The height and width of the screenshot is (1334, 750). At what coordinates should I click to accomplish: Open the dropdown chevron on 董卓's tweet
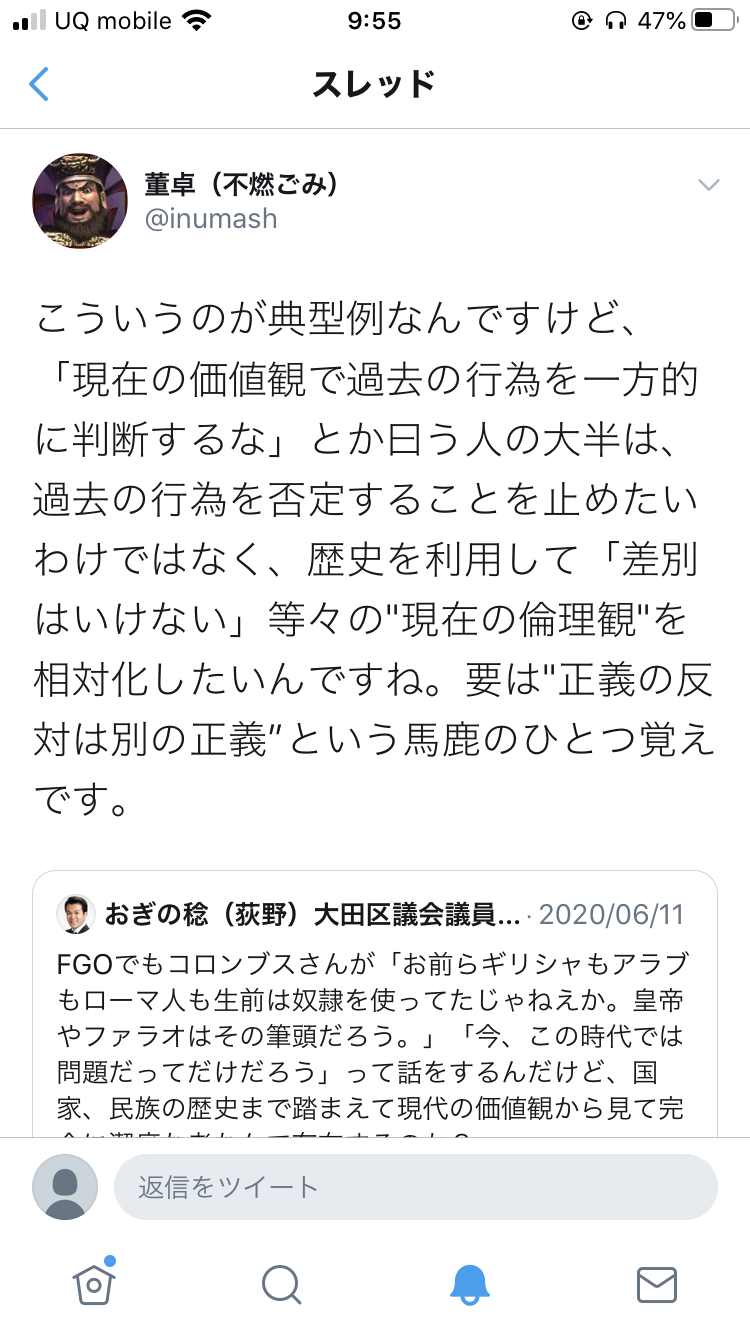click(x=708, y=184)
